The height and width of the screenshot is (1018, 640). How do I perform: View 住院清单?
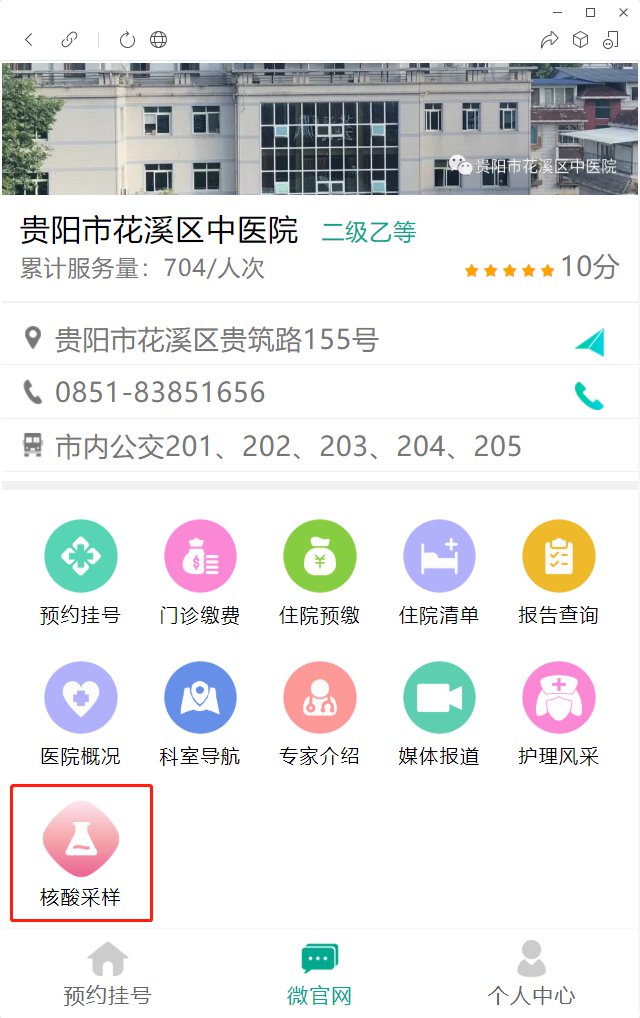(x=439, y=575)
